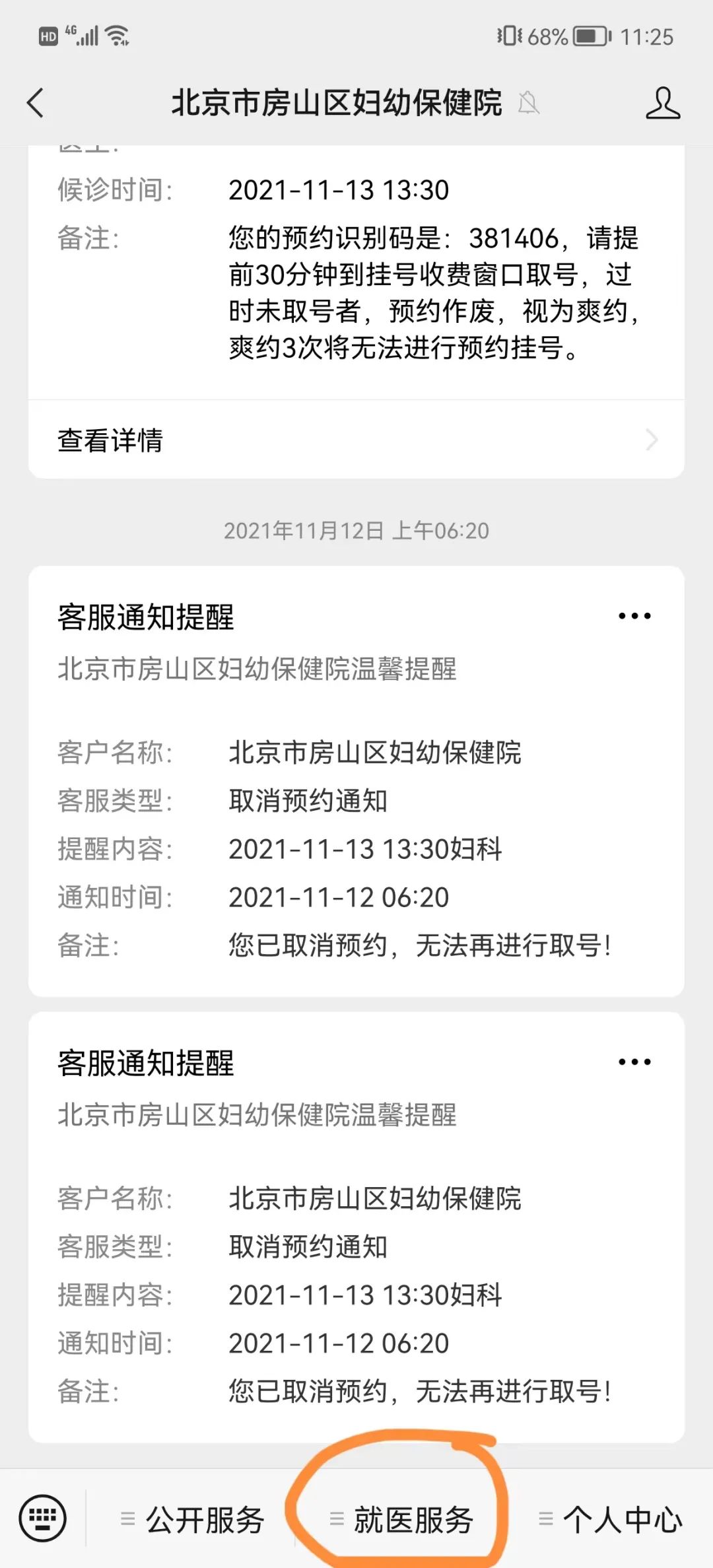Viewport: 713px width, 1568px height.
Task: Go back from the hospital chat
Action: 36,103
